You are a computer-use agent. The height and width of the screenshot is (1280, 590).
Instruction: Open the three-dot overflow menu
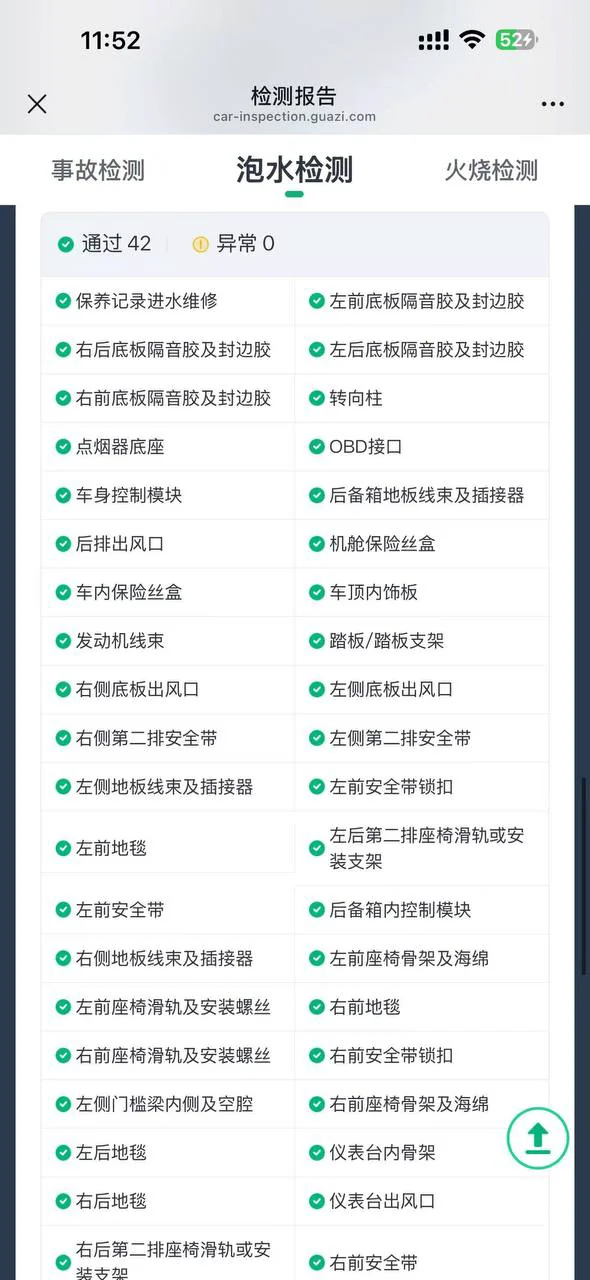tap(553, 104)
